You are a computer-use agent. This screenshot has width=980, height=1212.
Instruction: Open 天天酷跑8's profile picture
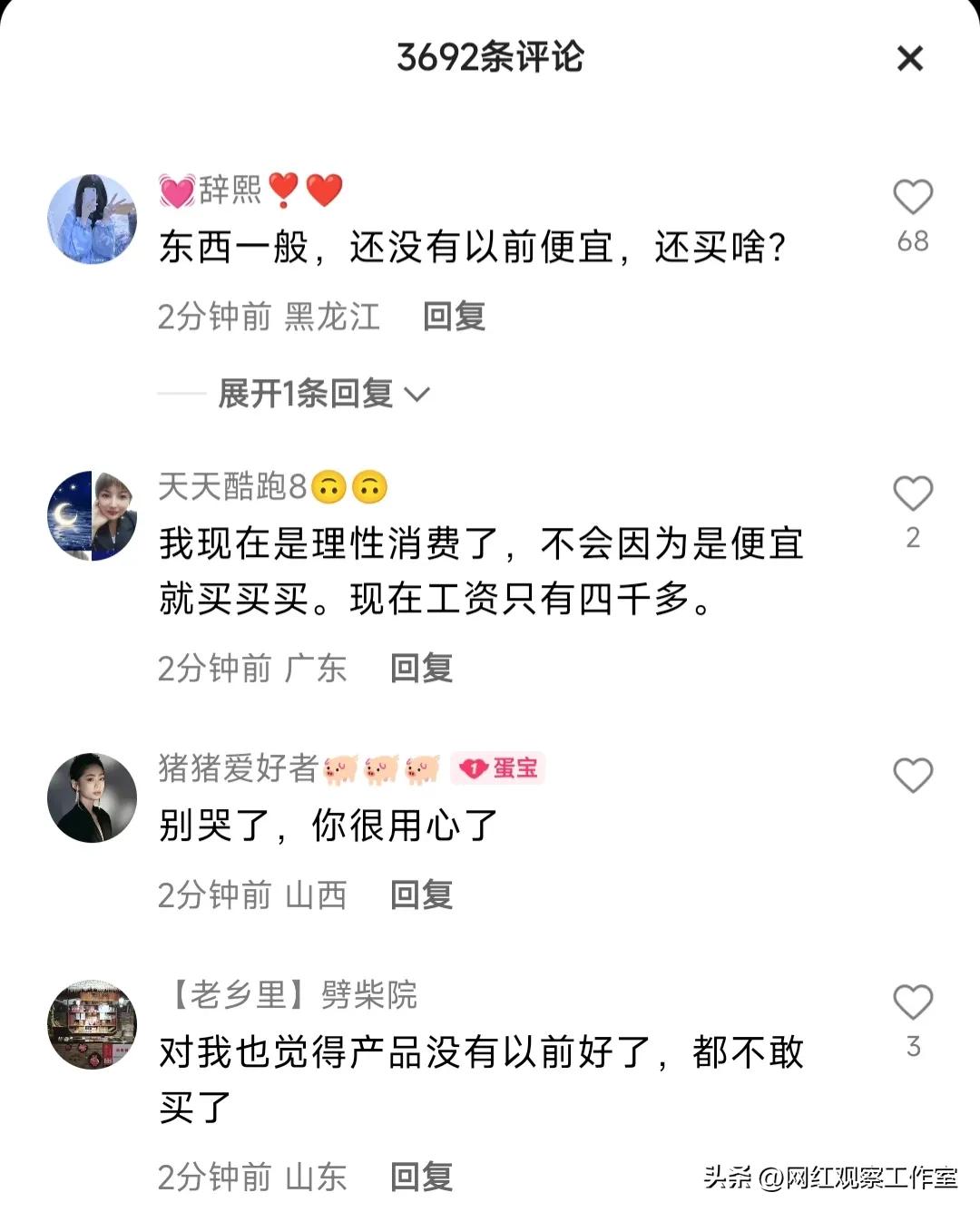pos(92,513)
